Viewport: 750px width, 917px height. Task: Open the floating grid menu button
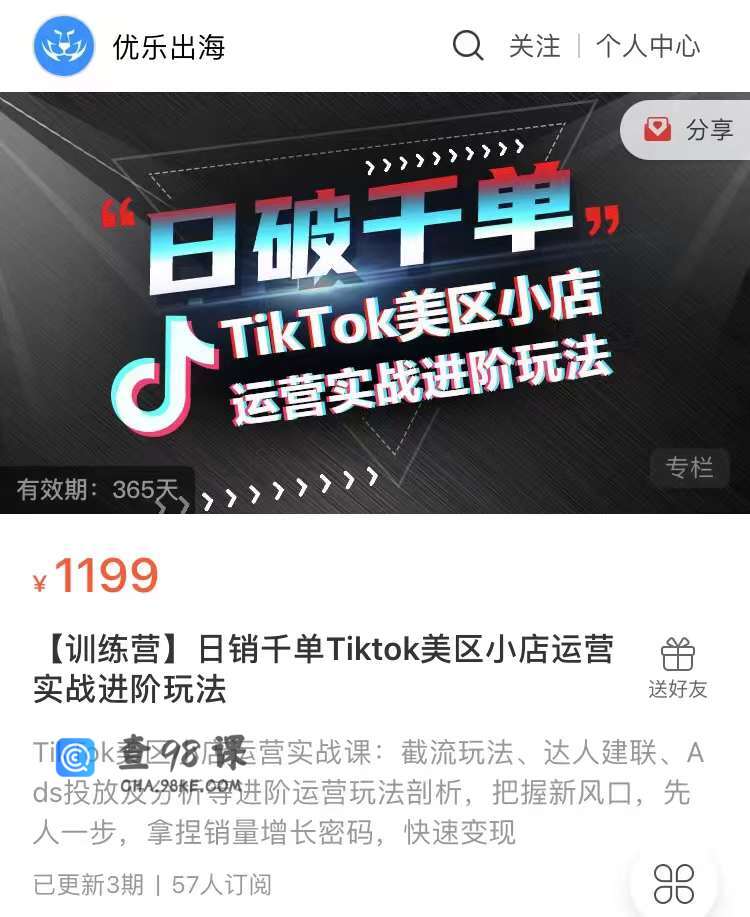674,884
